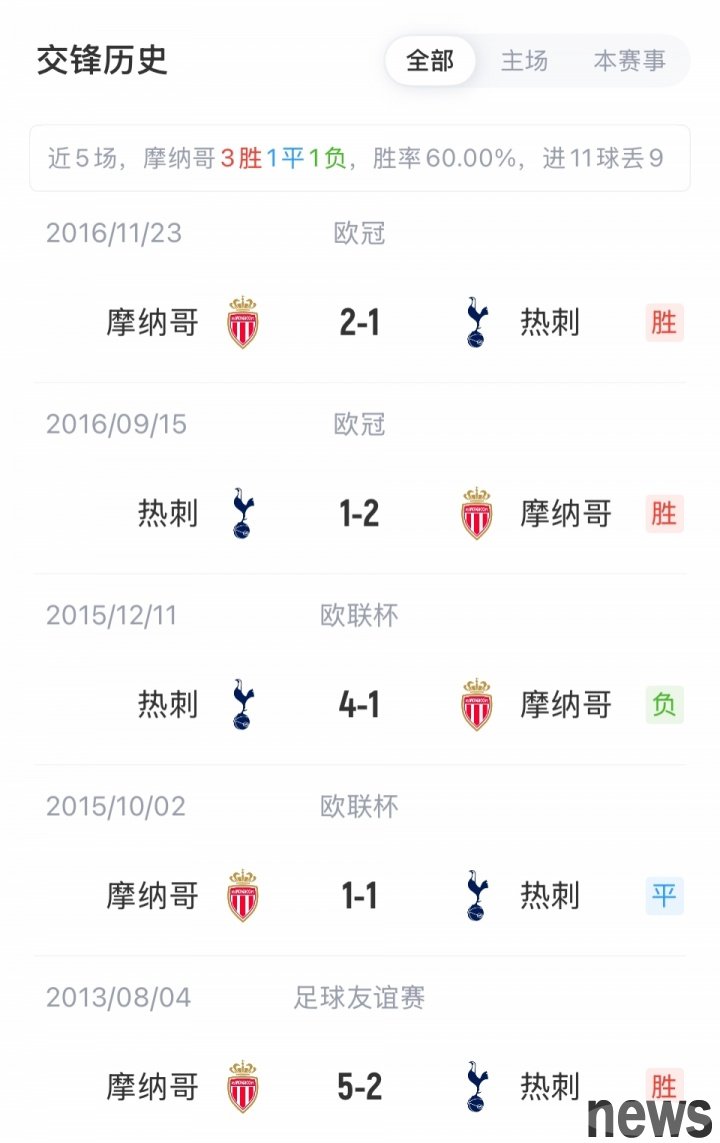Tap the 2015/10/02 1-1 draw match

click(x=359, y=896)
